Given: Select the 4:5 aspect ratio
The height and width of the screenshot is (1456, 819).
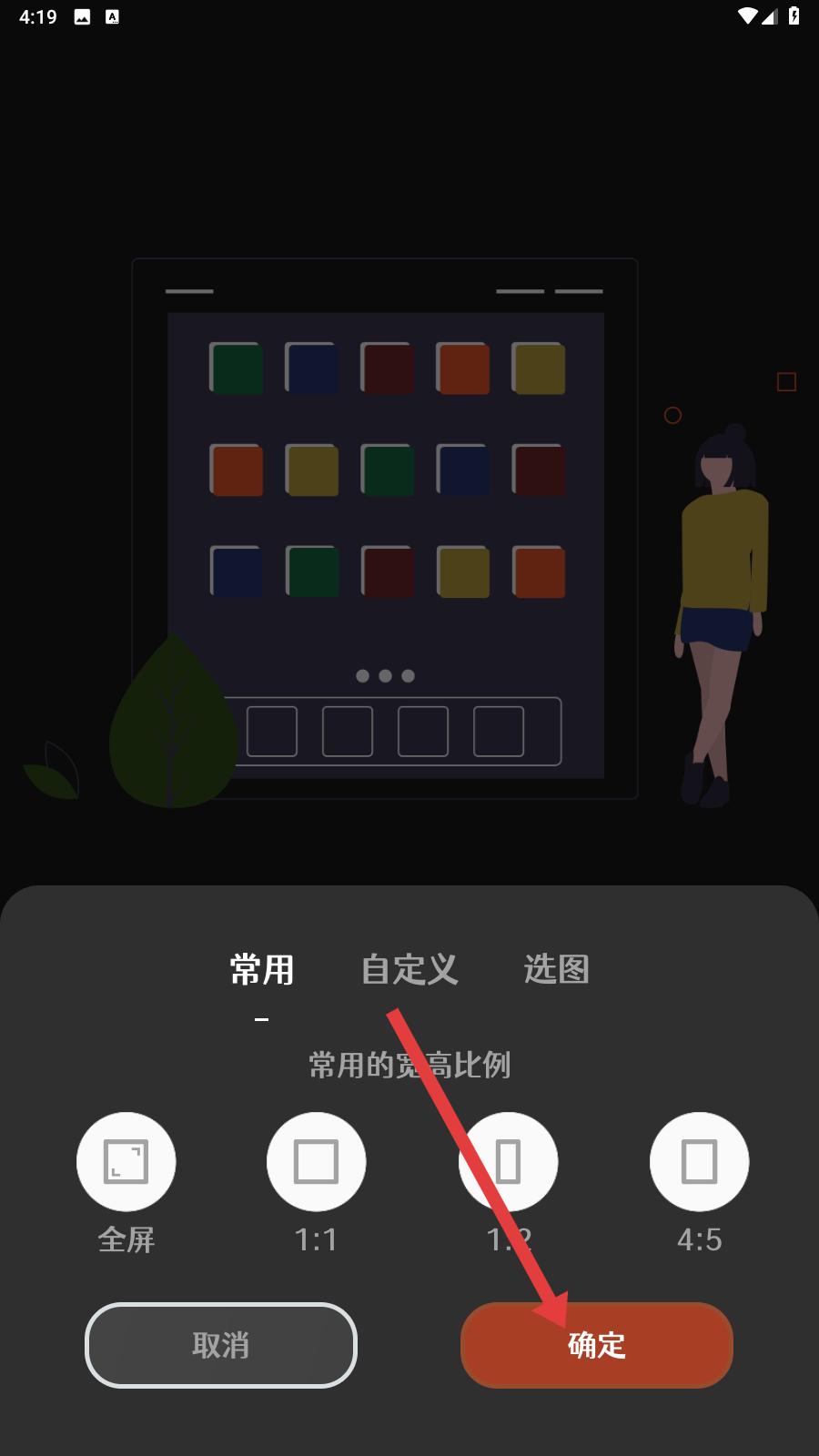Looking at the screenshot, I should pyautogui.click(x=699, y=1162).
